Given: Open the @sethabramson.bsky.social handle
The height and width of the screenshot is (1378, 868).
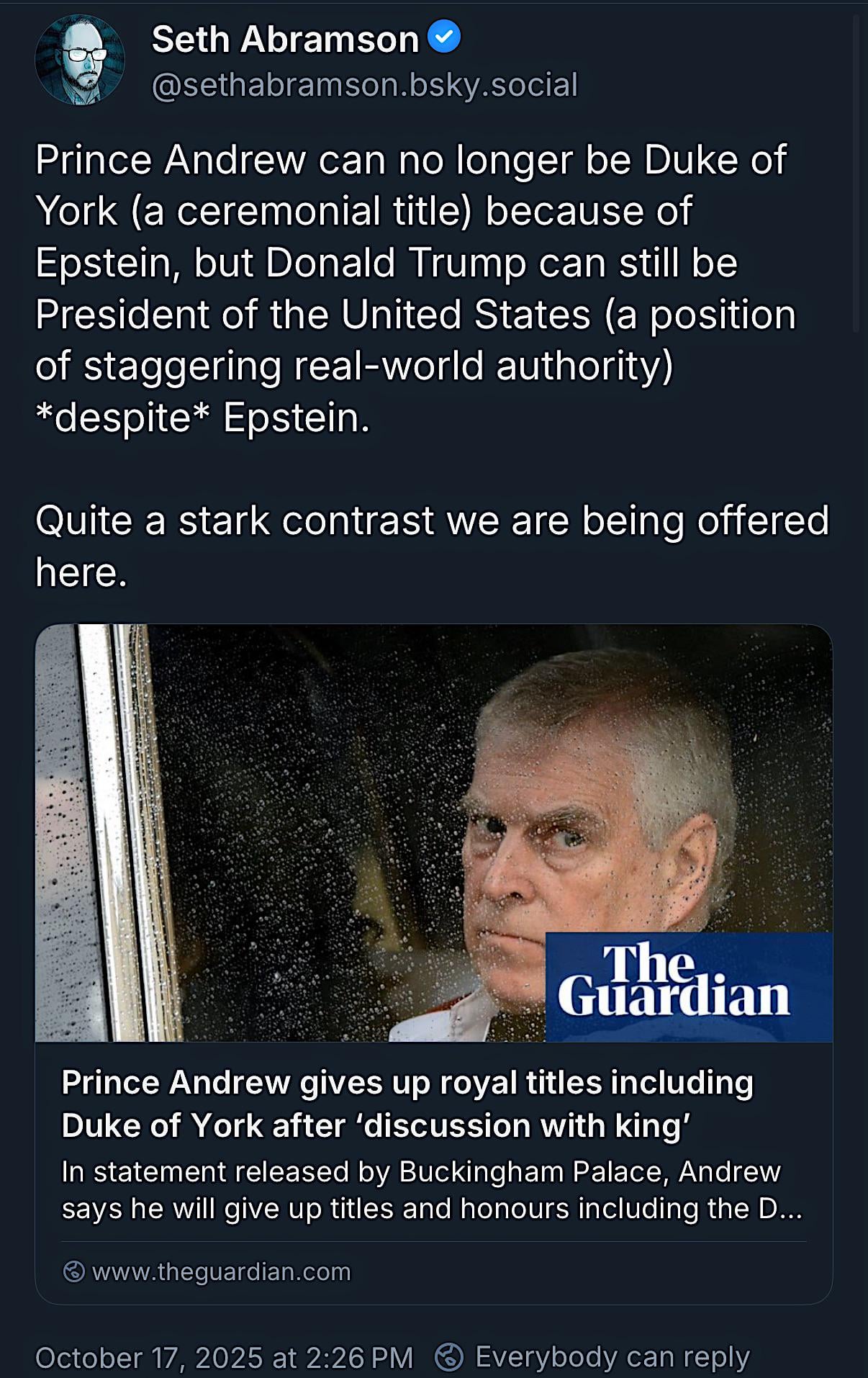Looking at the screenshot, I should pos(364,85).
